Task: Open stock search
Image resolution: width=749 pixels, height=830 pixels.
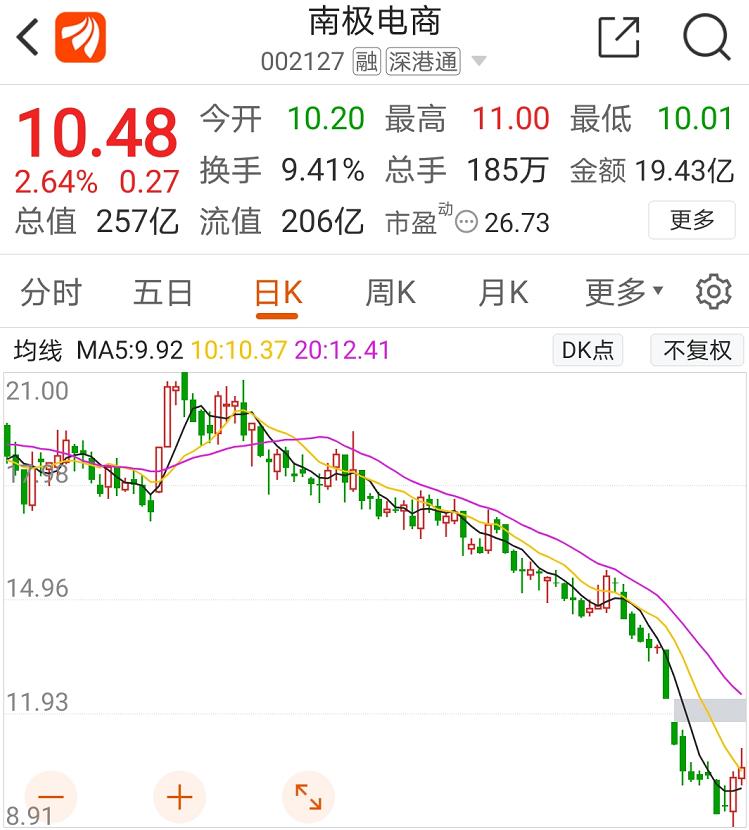Action: coord(706,38)
